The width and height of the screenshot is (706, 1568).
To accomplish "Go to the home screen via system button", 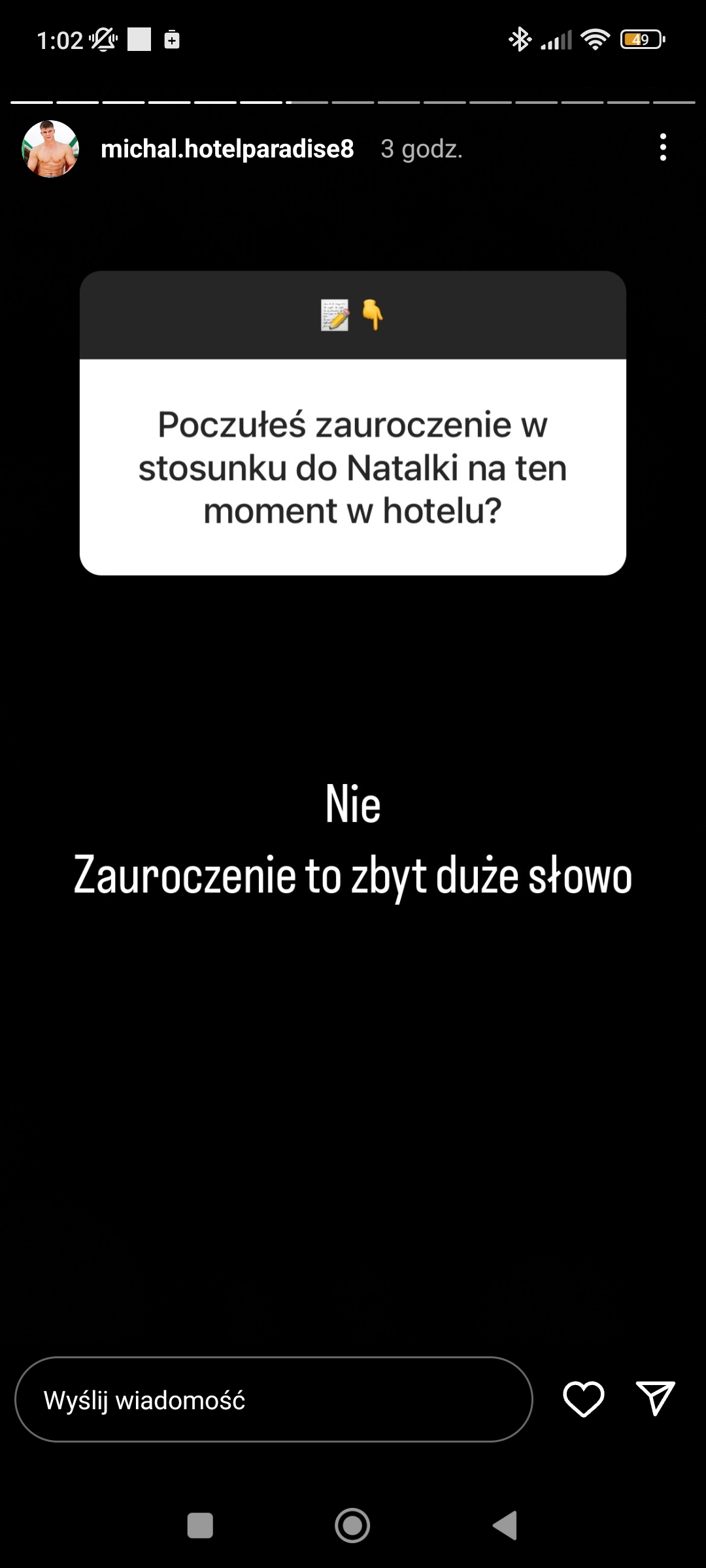I will 352,1526.
